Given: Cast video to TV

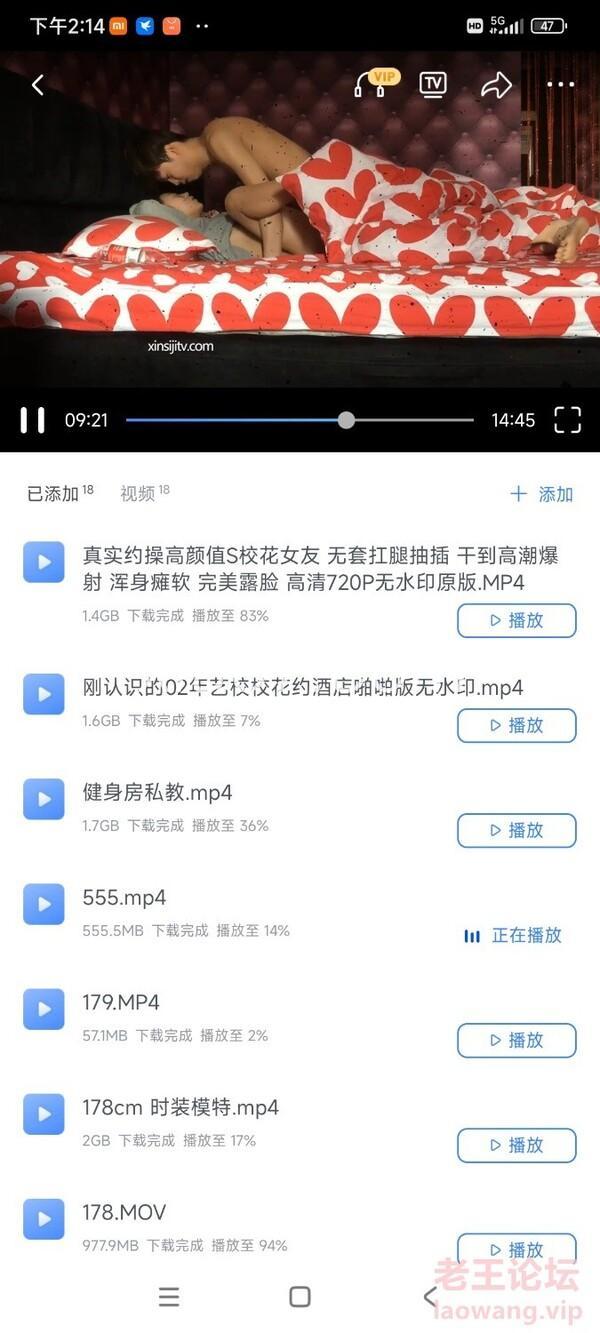Looking at the screenshot, I should click(x=433, y=85).
